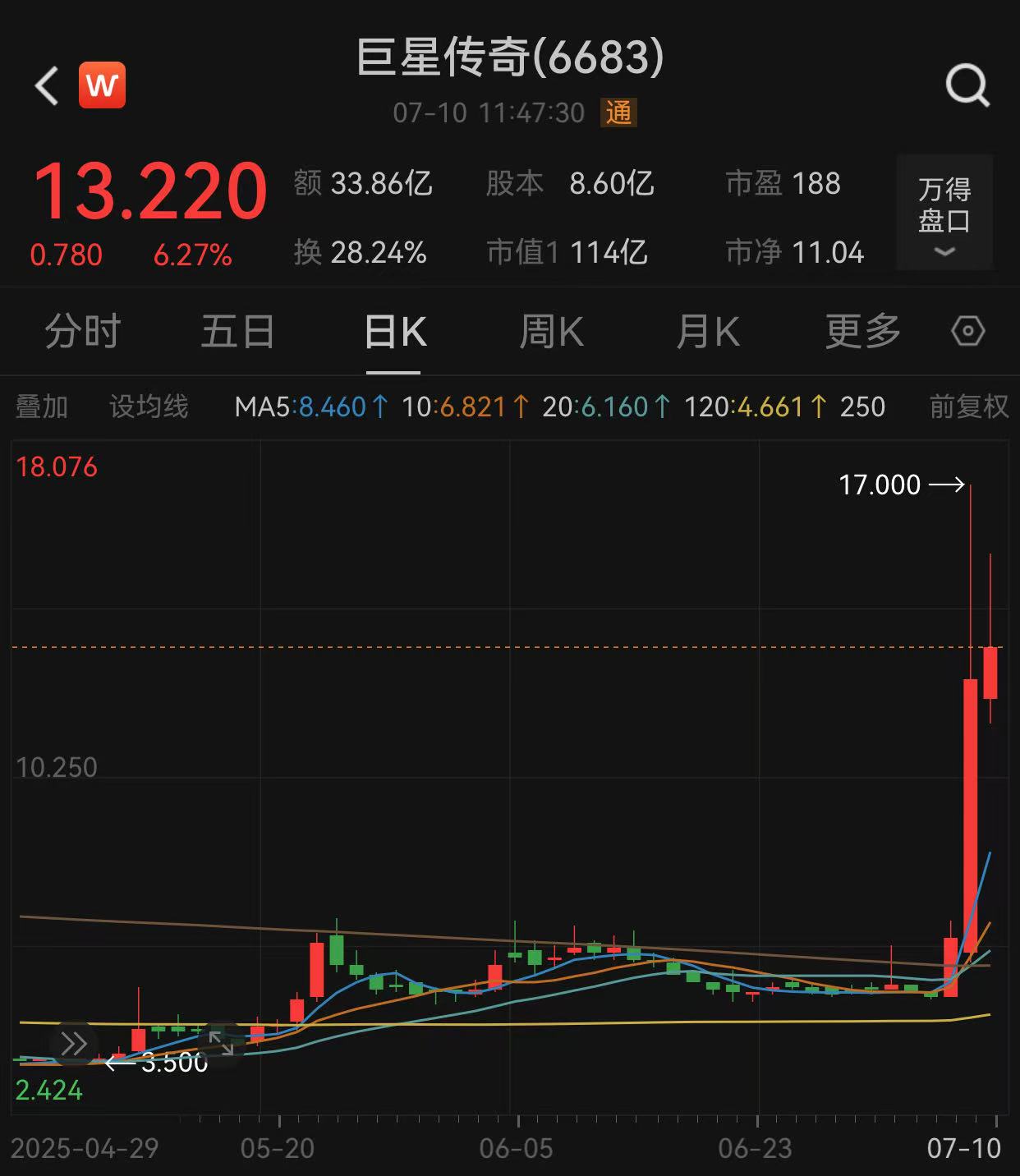1020x1176 pixels.
Task: Open 设均线 moving average settings
Action: [149, 407]
